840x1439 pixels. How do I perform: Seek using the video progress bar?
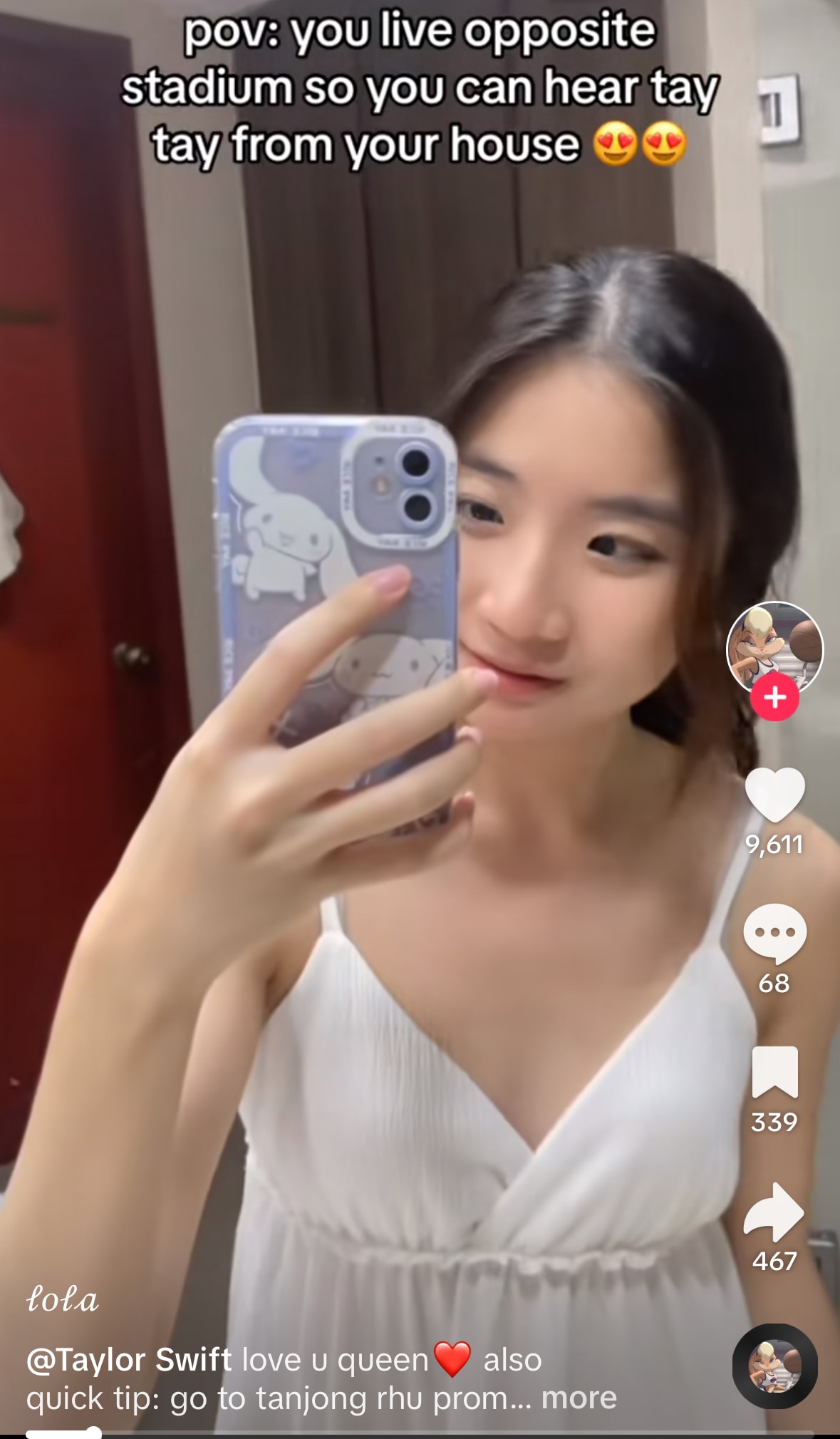420,1432
